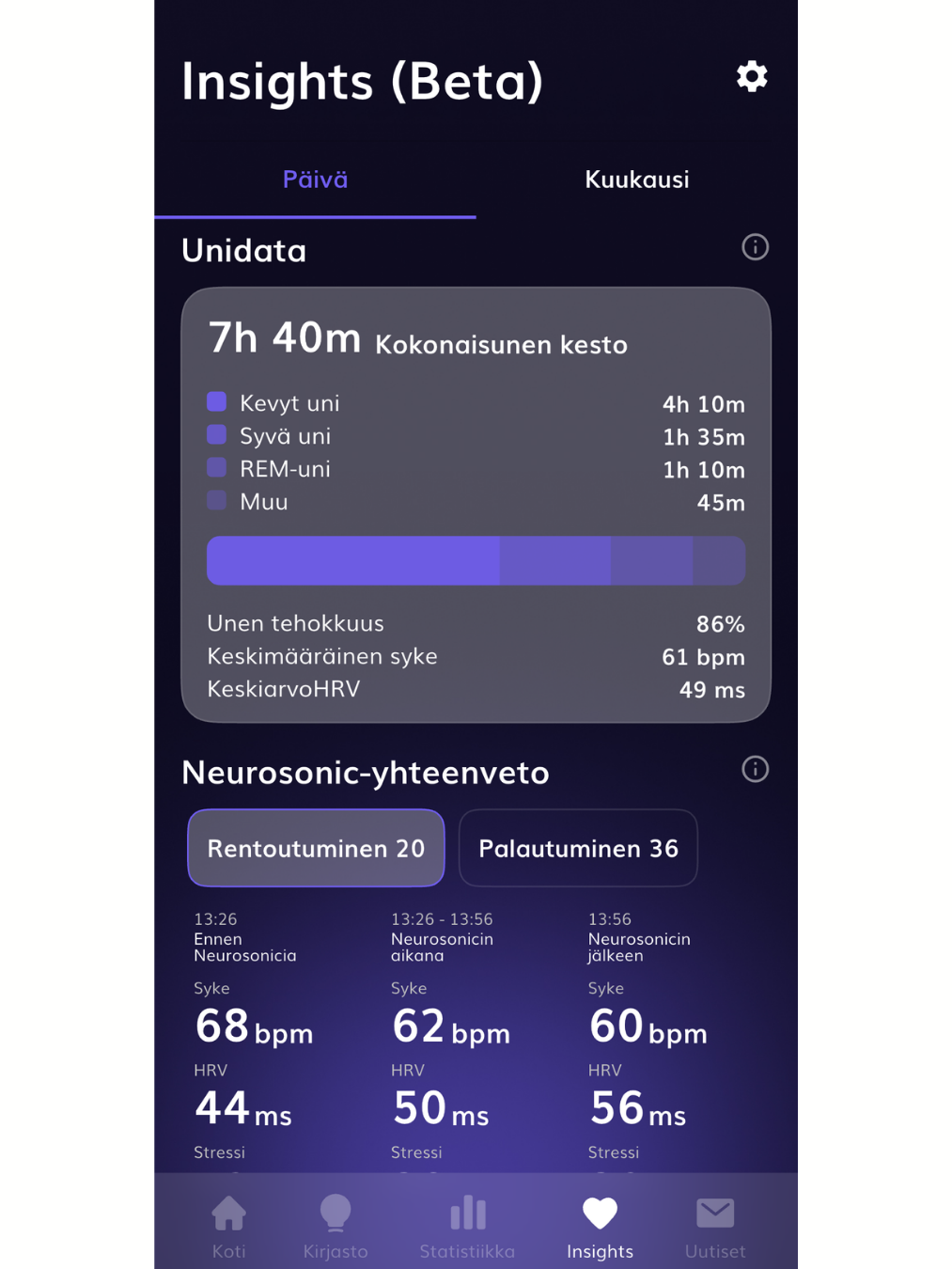952x1269 pixels.
Task: Open info icon next to Unidata
Action: point(755,247)
